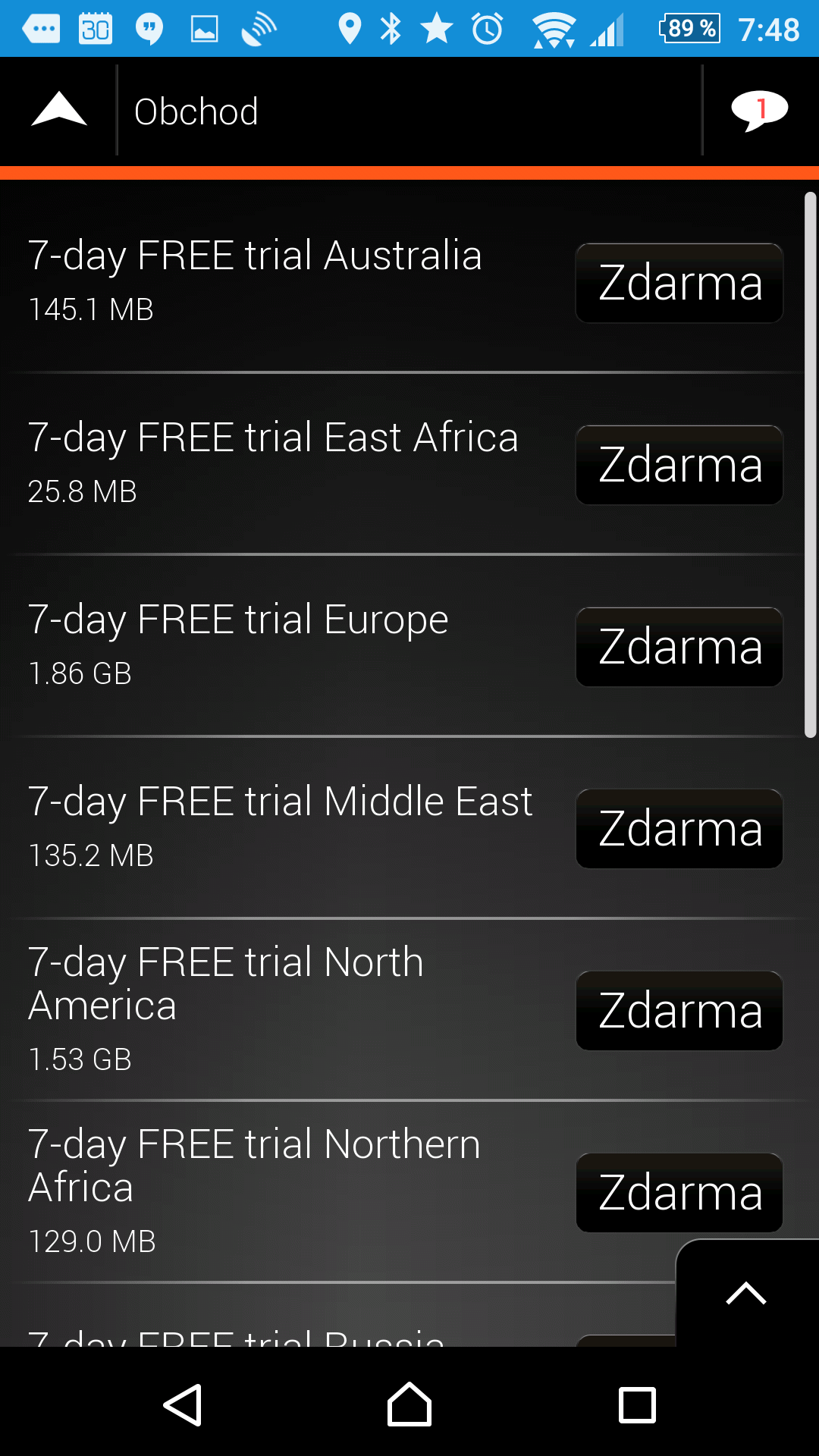Tap Zdarma for the East Africa trial
The height and width of the screenshot is (1456, 819).
click(x=679, y=465)
